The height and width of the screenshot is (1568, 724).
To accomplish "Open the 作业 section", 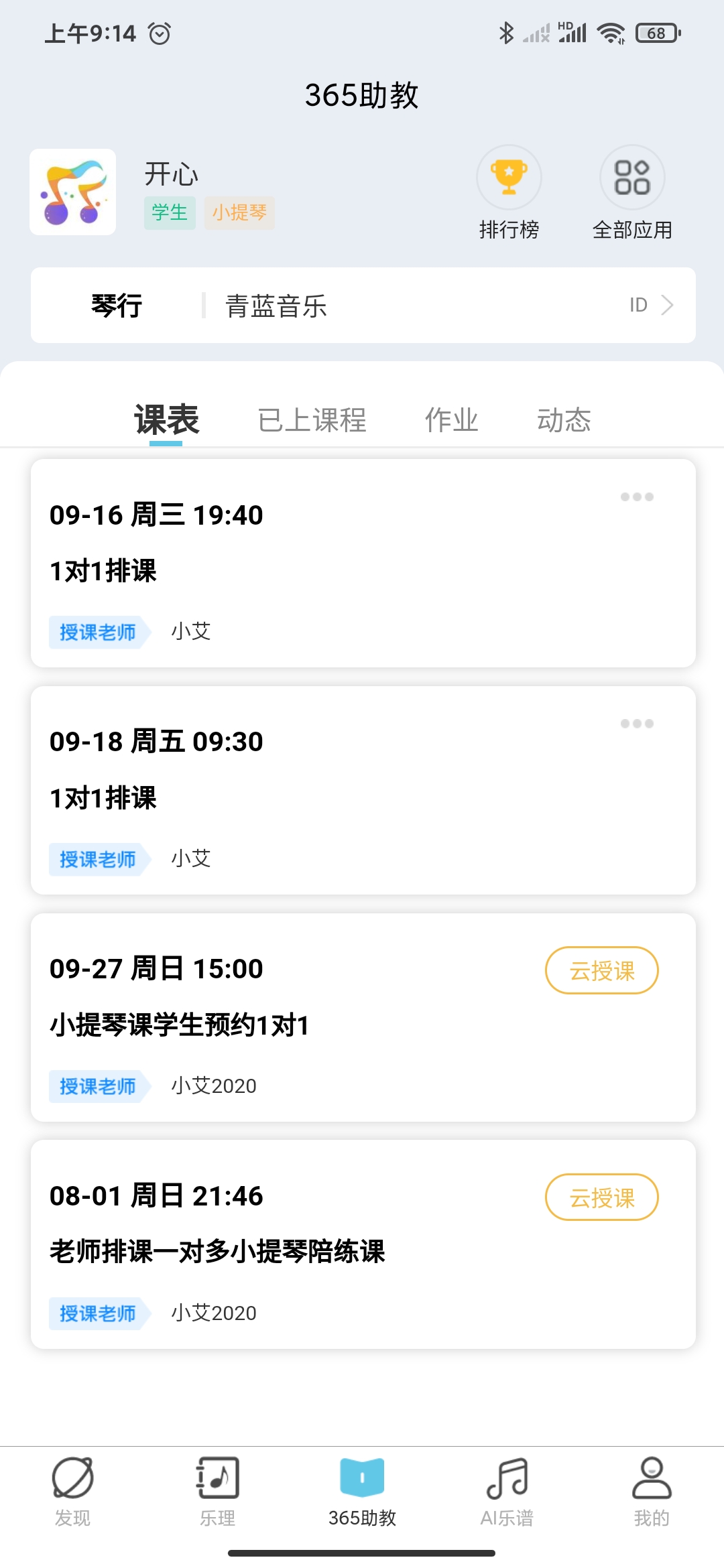I will [451, 420].
